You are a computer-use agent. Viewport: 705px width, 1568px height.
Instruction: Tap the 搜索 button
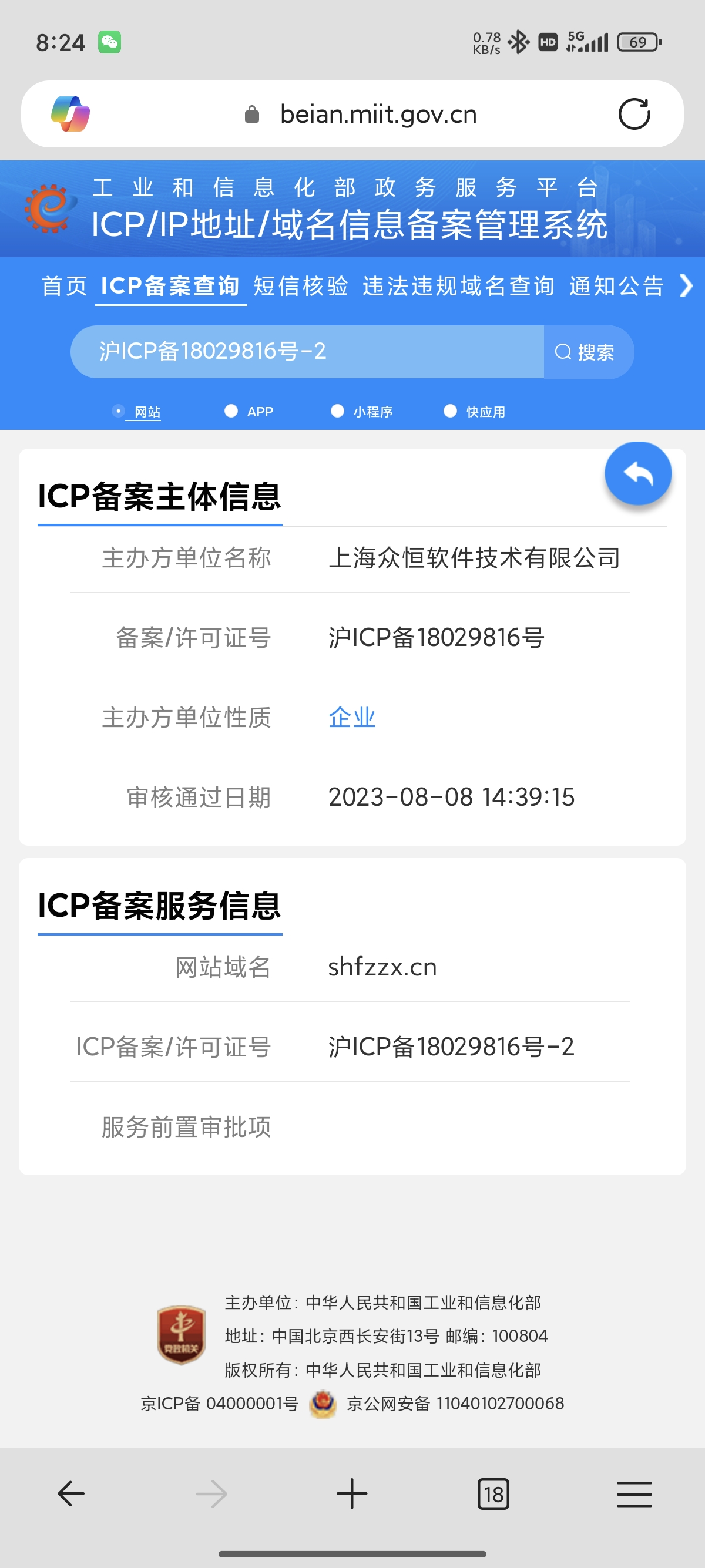(x=586, y=352)
